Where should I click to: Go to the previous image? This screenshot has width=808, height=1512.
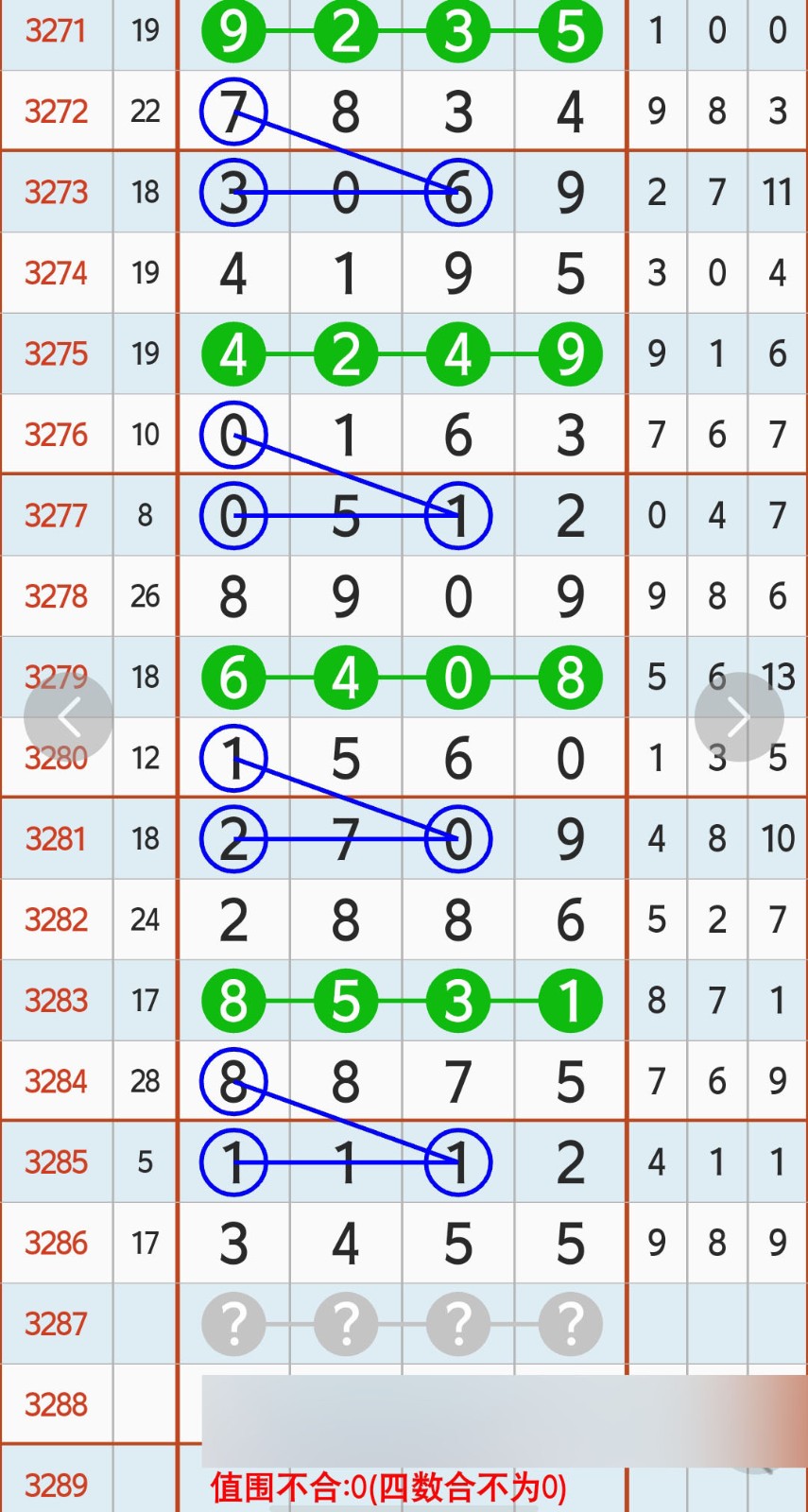pyautogui.click(x=68, y=717)
